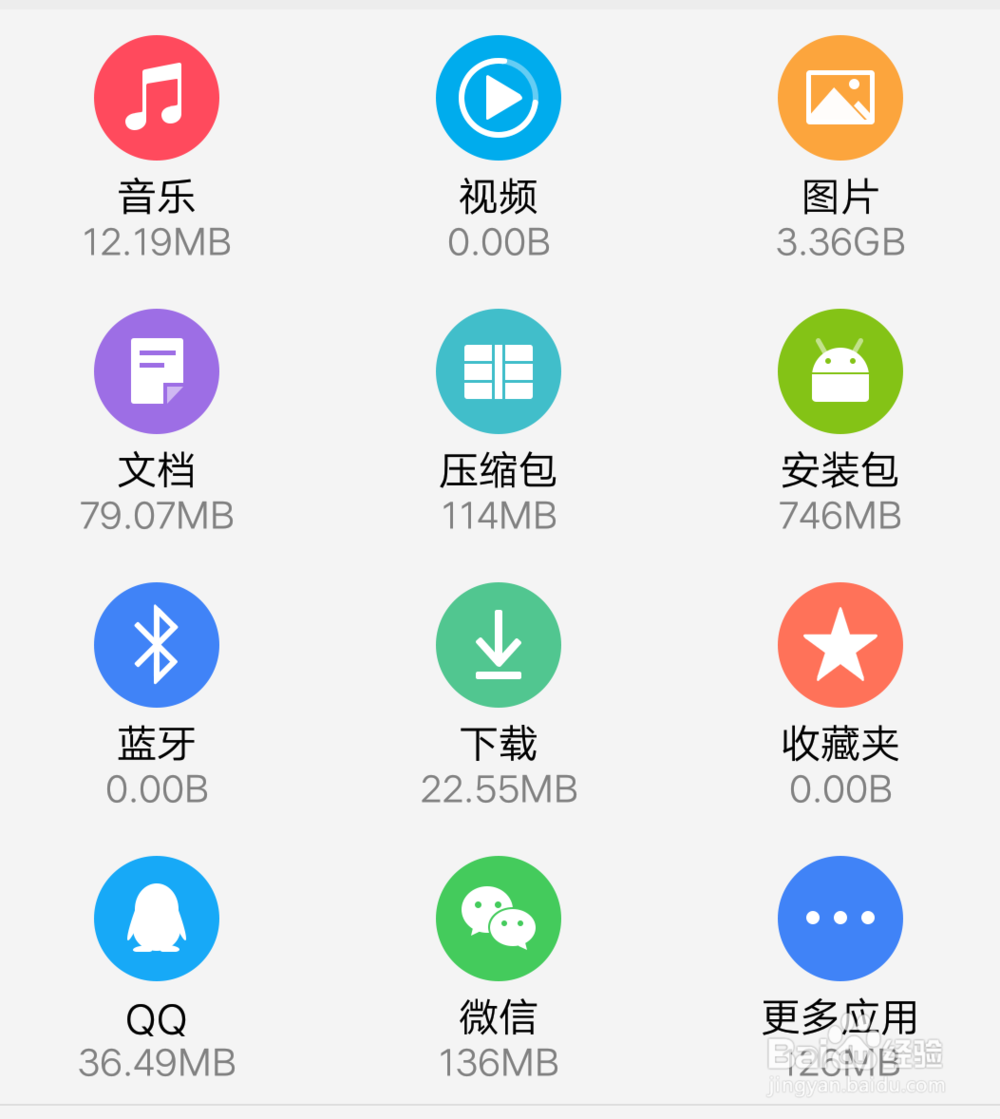Click the 22.55MB size under 下载
The width and height of the screenshot is (1000, 1119).
[x=498, y=790]
